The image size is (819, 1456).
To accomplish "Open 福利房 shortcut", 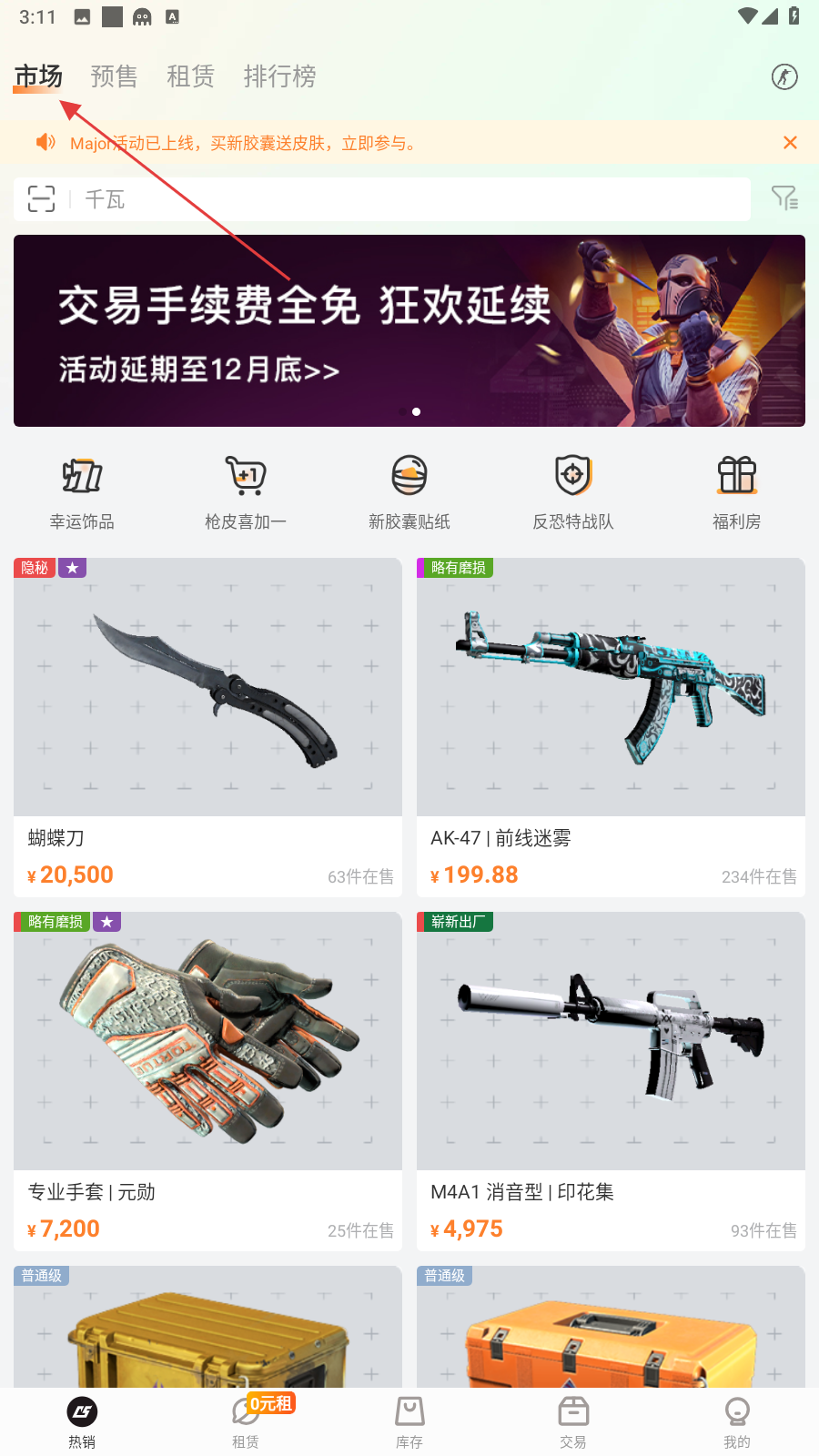I will 737,492.
